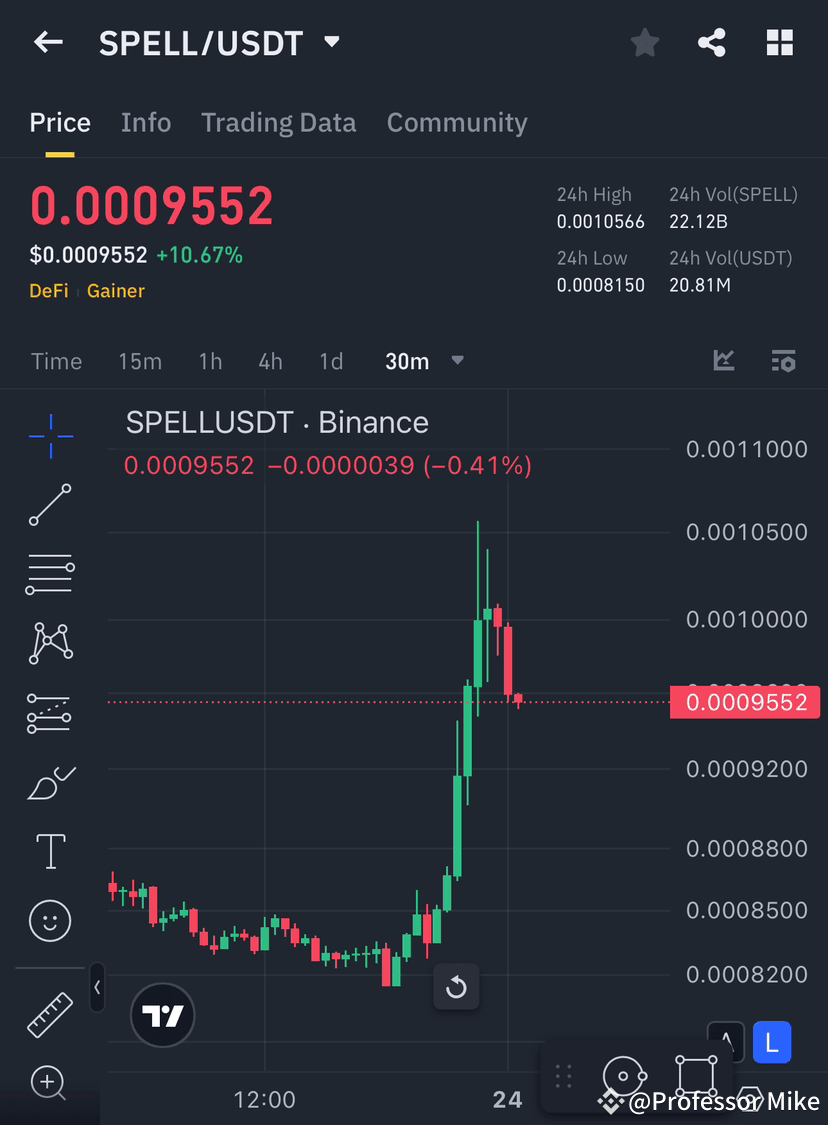The width and height of the screenshot is (828, 1125).
Task: Share the SPELL/USDT chart
Action: click(711, 42)
